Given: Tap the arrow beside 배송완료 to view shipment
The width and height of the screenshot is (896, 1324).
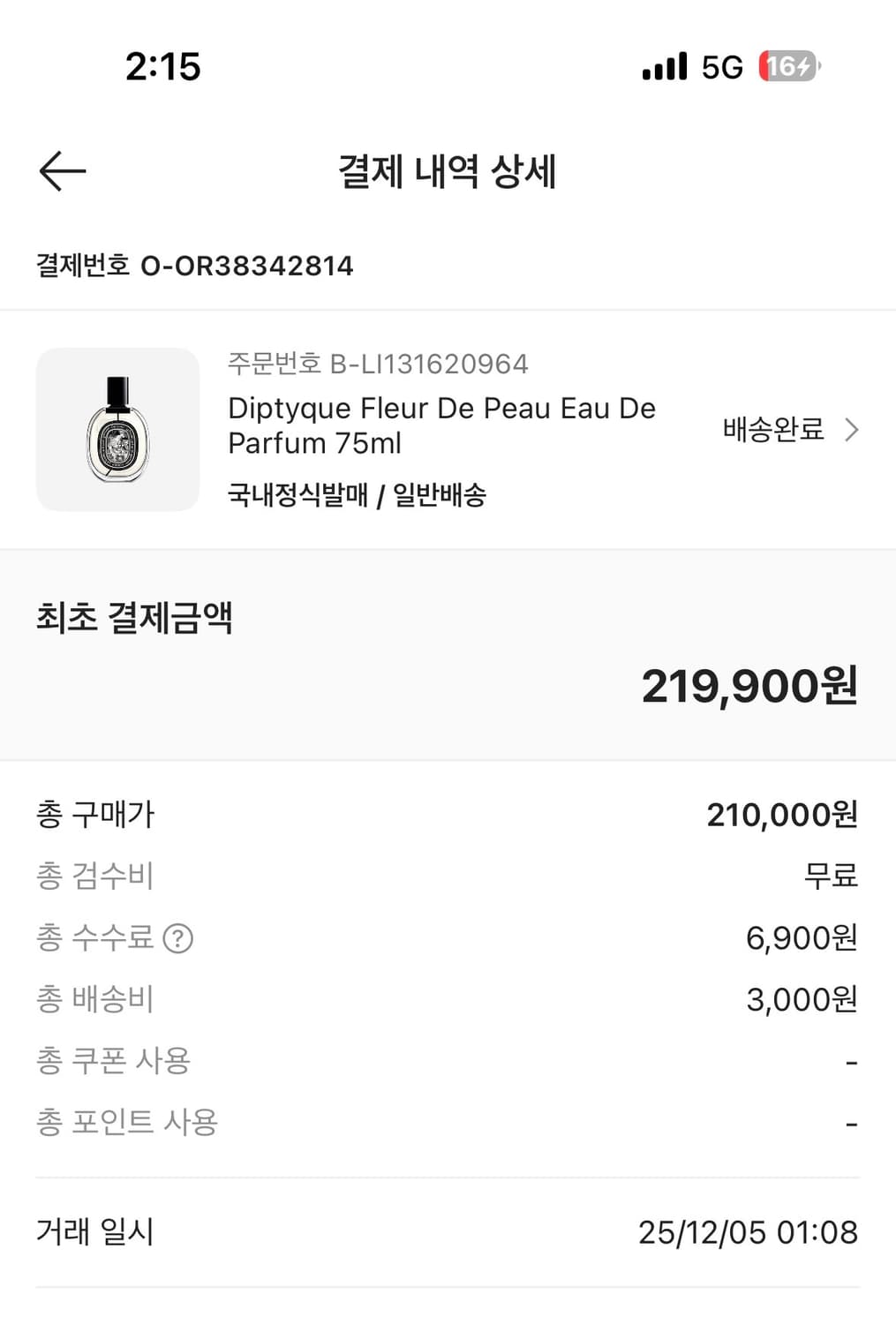Looking at the screenshot, I should click(851, 430).
